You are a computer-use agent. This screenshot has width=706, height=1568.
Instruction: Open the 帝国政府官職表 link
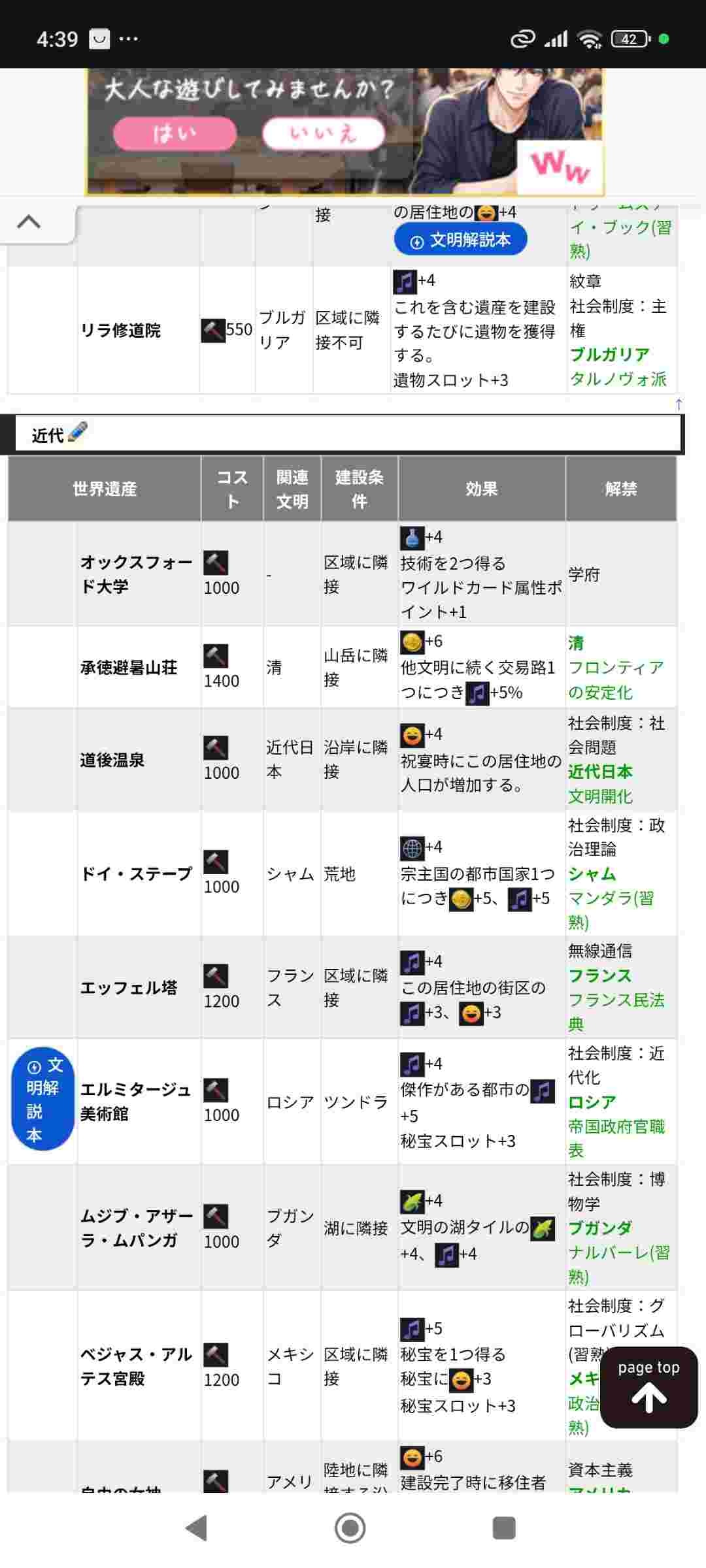615,1137
